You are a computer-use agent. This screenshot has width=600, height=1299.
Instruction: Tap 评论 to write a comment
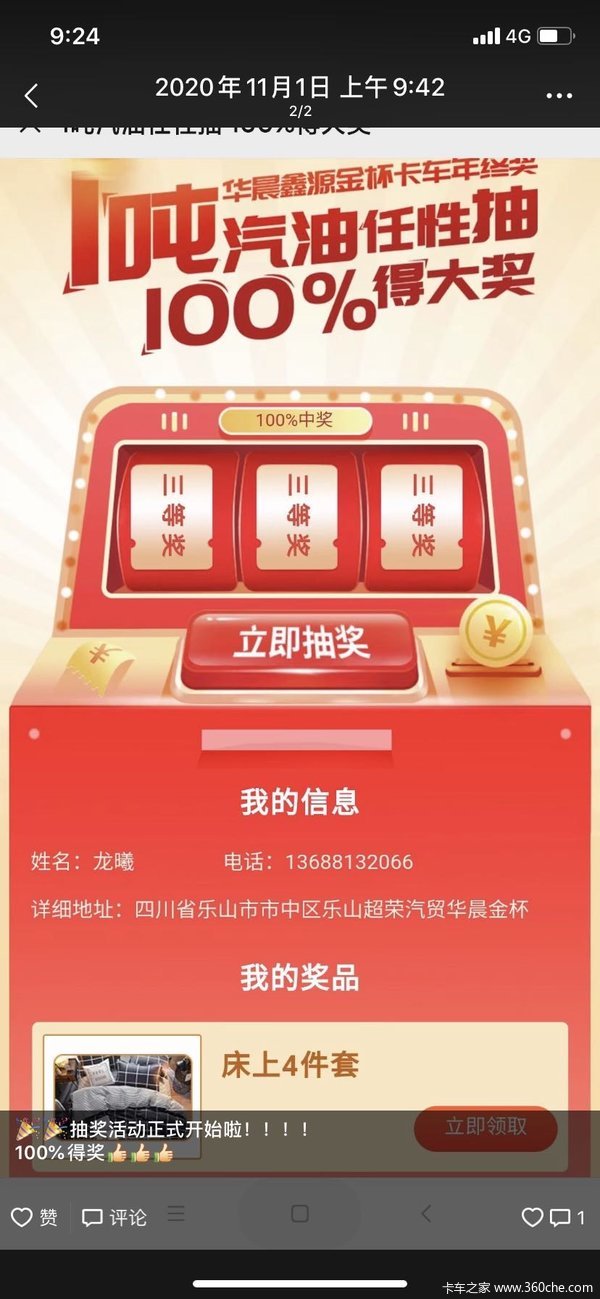pos(114,1217)
